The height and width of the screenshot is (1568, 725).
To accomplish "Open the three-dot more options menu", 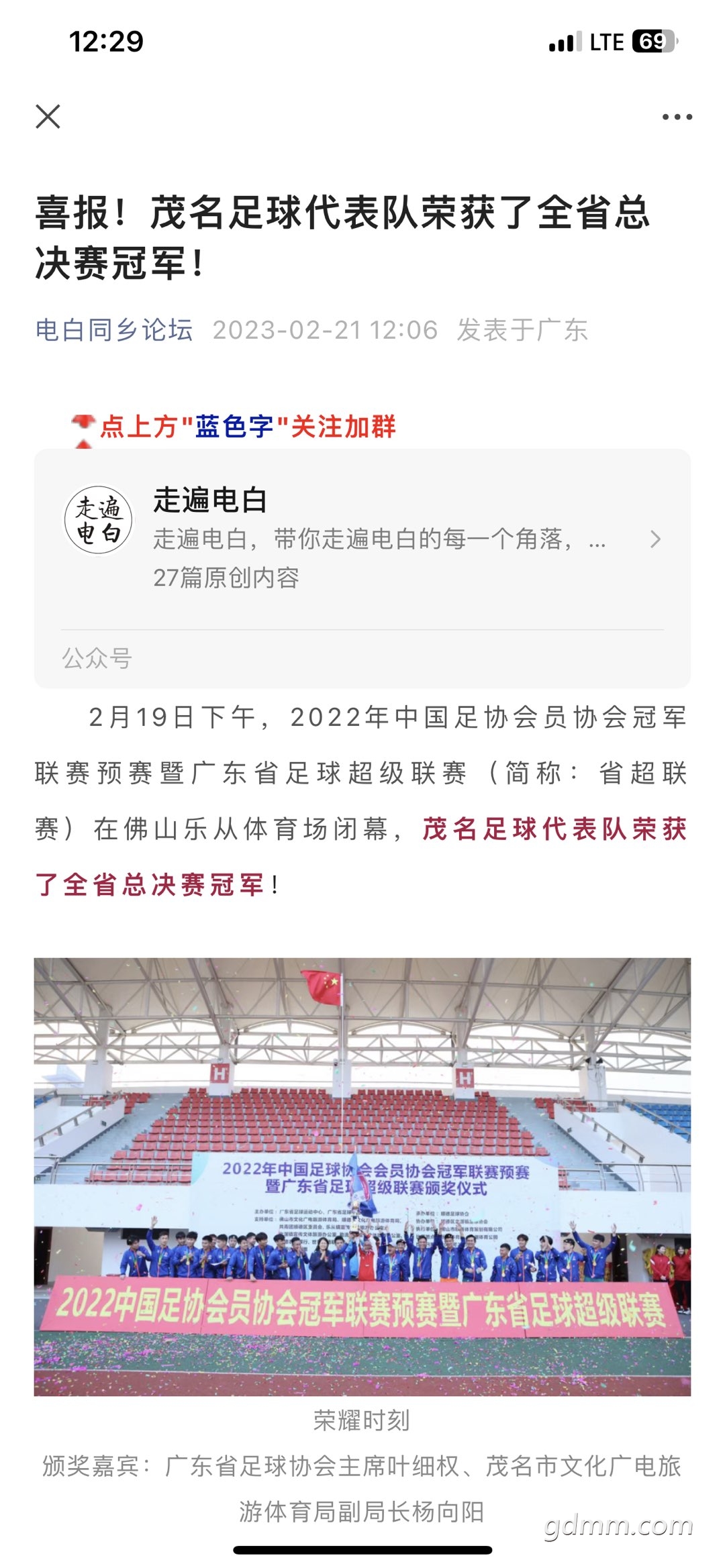I will [x=677, y=117].
